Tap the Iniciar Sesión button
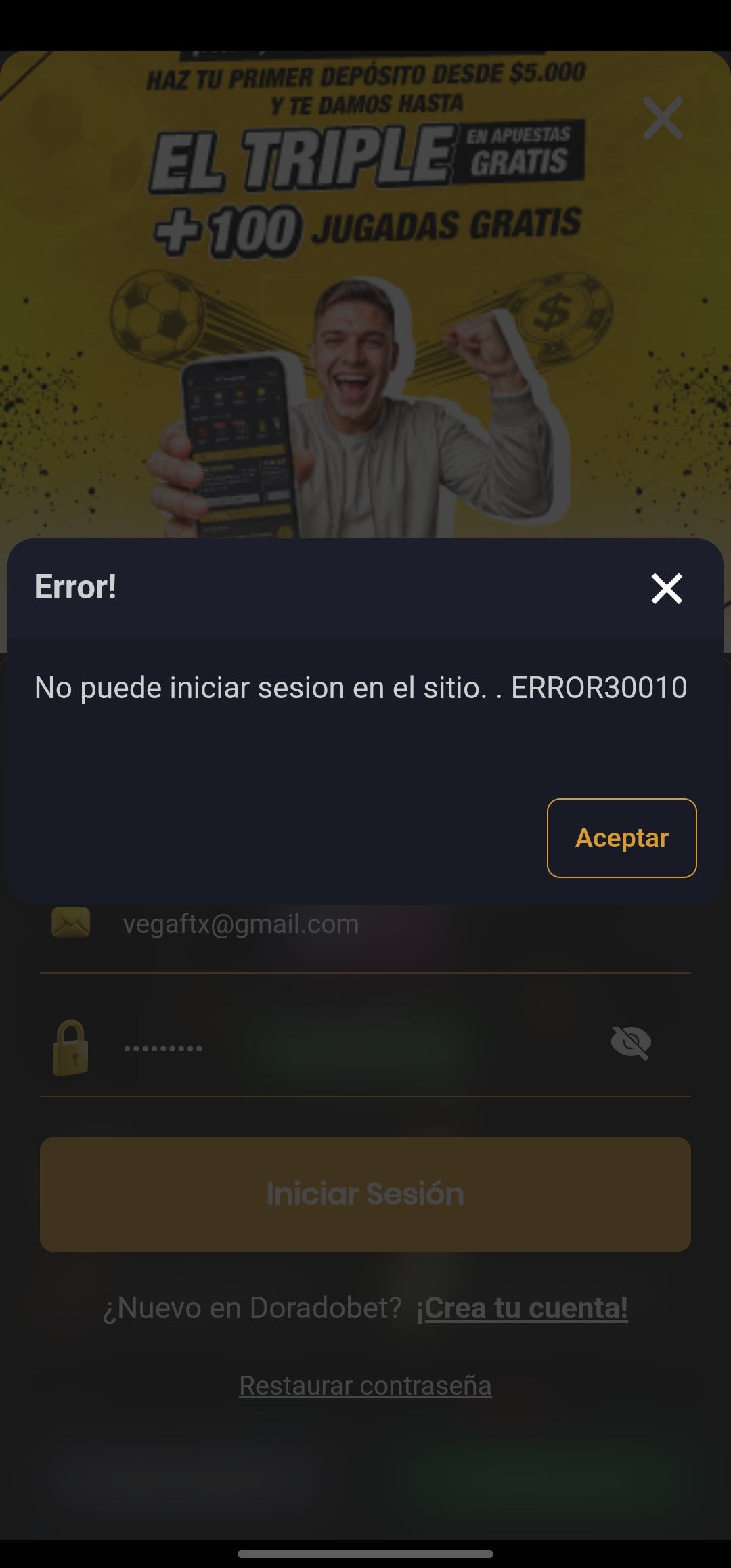 (x=365, y=1194)
